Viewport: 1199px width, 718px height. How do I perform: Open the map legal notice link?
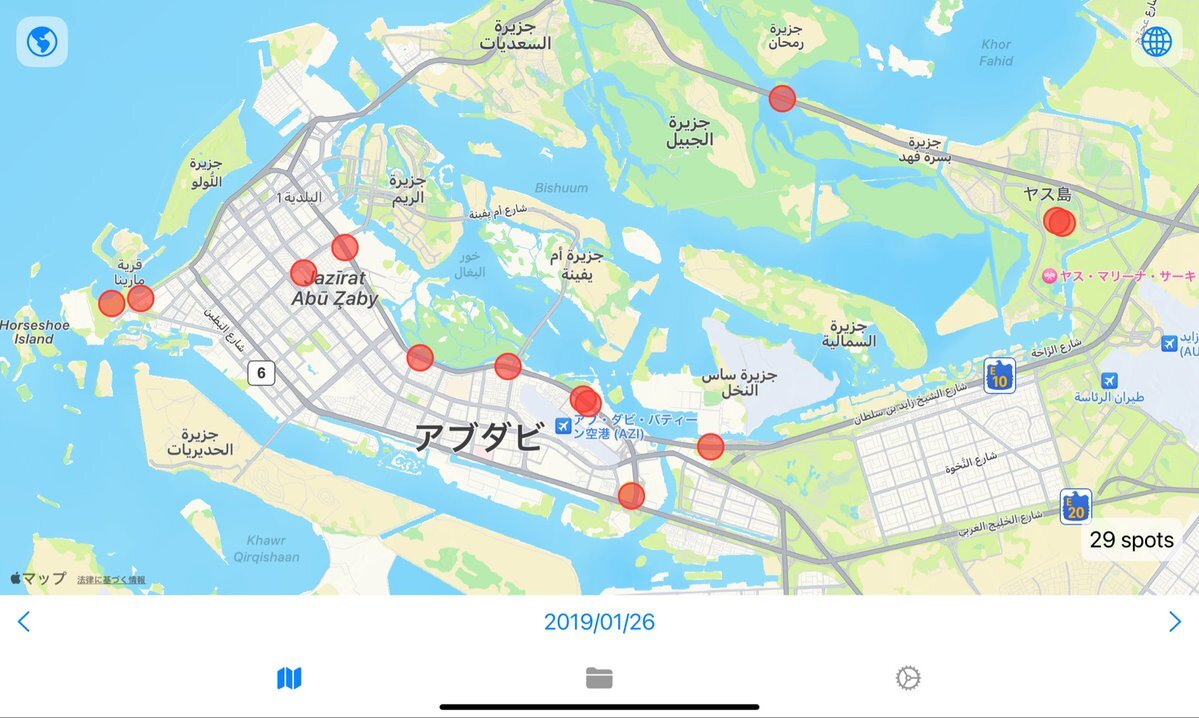pyautogui.click(x=111, y=580)
